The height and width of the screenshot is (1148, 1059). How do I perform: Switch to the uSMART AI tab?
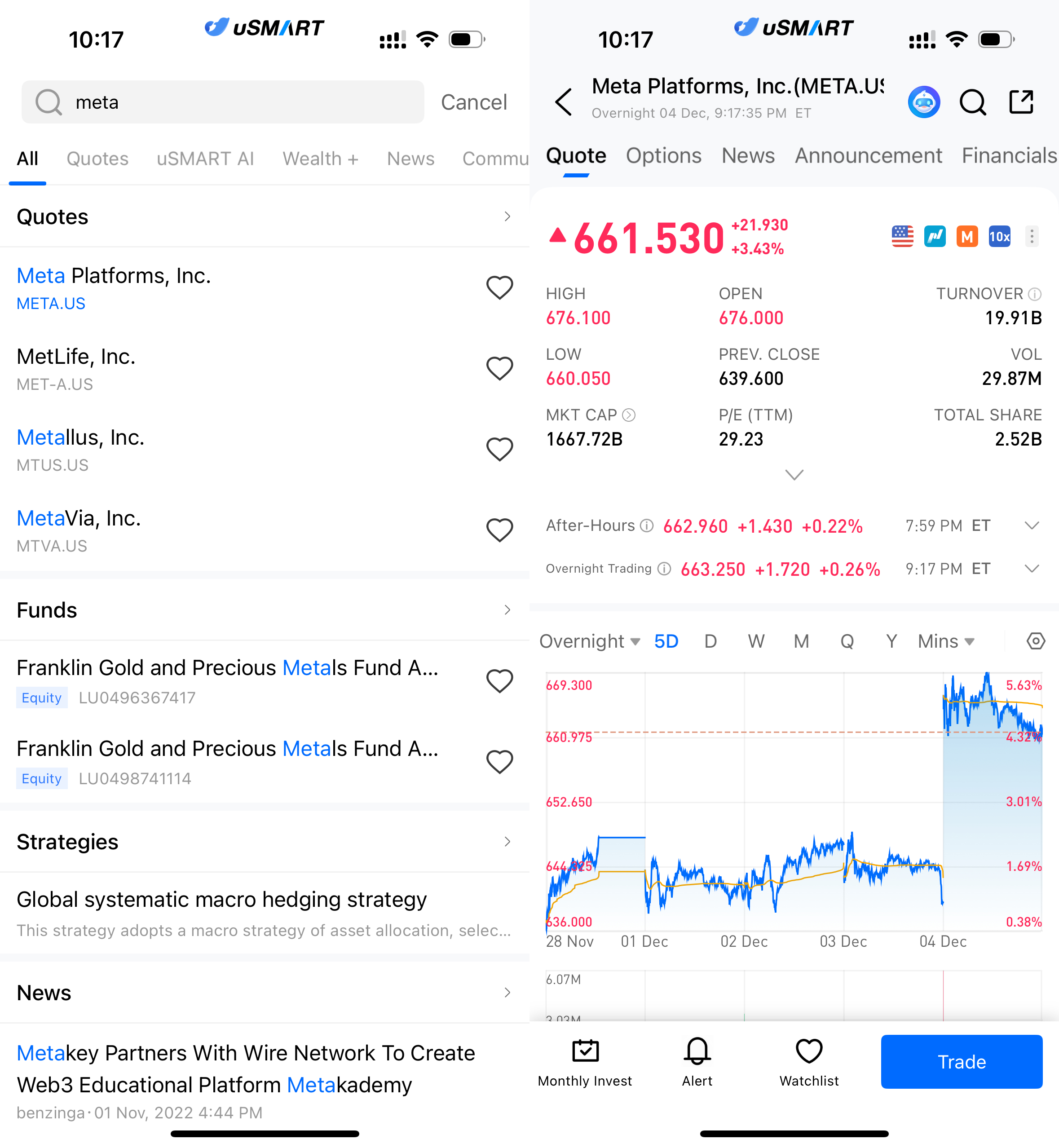pyautogui.click(x=205, y=158)
